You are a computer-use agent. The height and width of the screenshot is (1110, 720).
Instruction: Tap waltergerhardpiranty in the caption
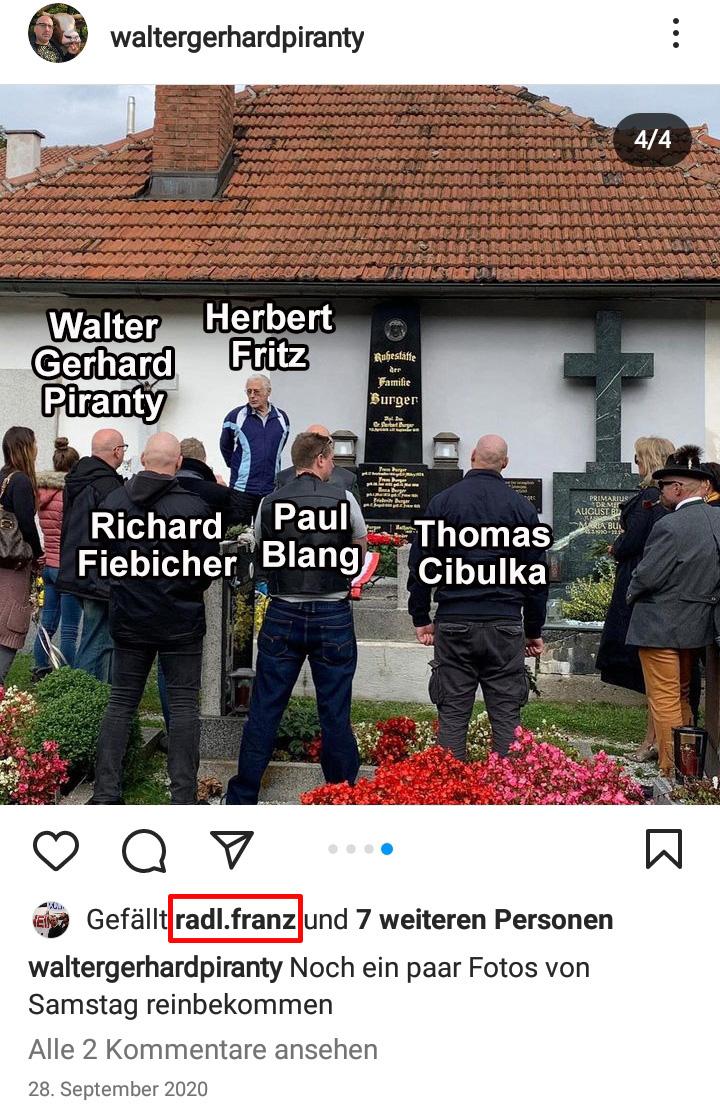pyautogui.click(x=155, y=968)
